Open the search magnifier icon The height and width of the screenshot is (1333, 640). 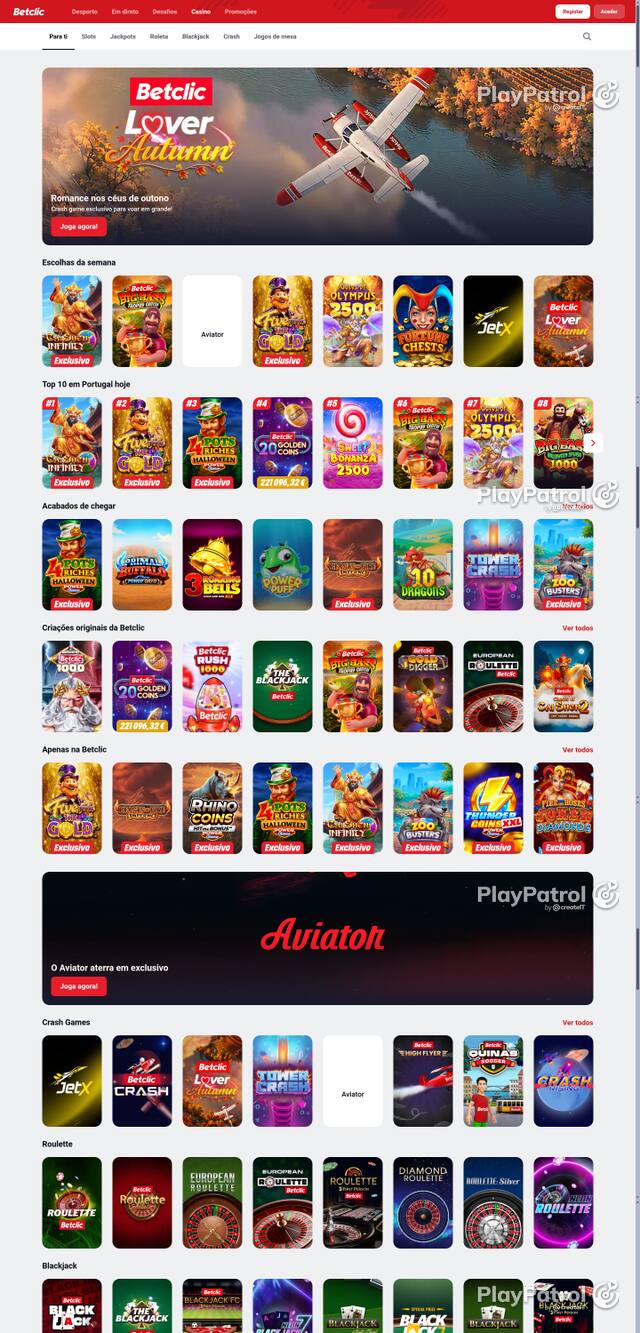click(587, 36)
